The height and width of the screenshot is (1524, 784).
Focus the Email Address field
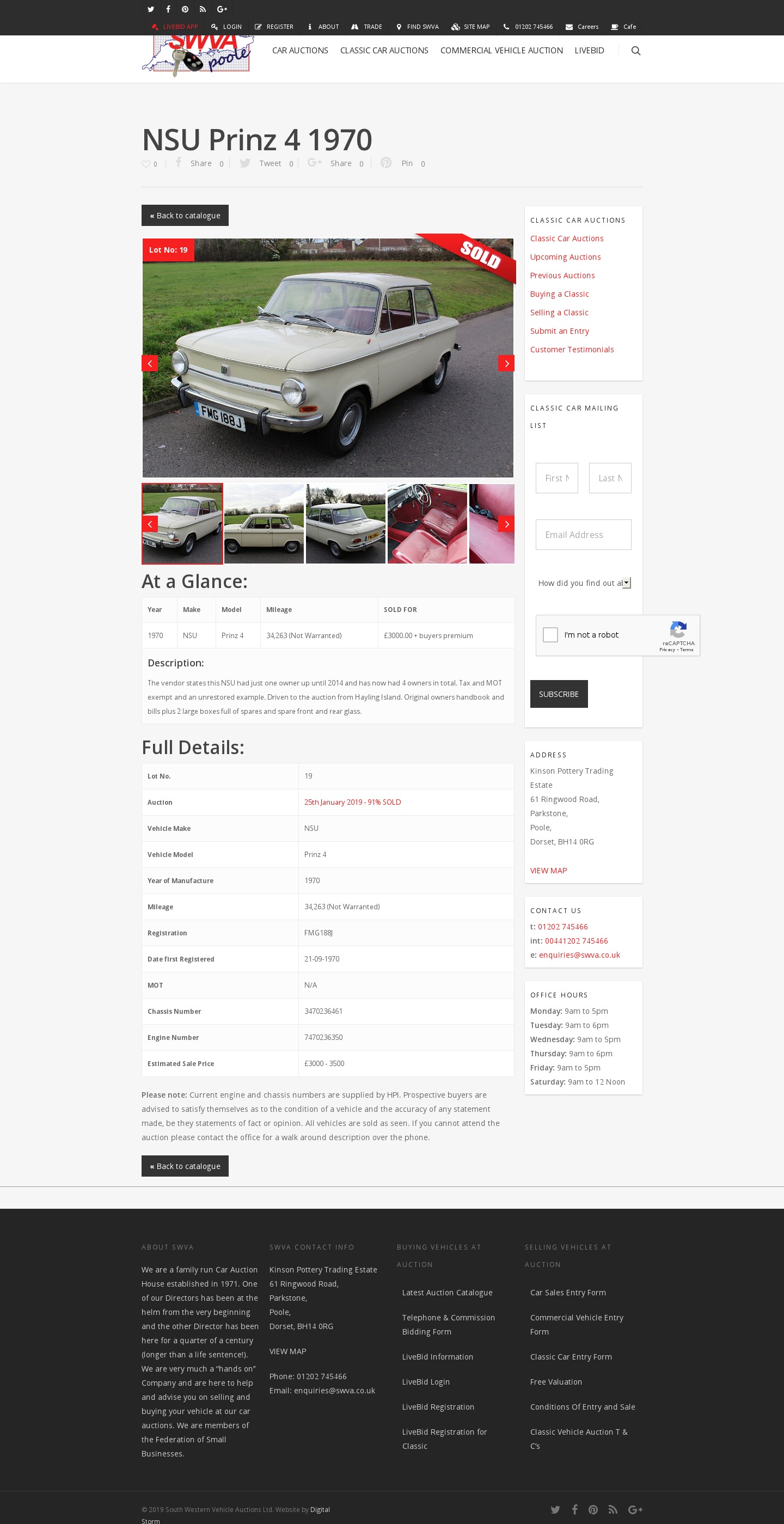[583, 535]
